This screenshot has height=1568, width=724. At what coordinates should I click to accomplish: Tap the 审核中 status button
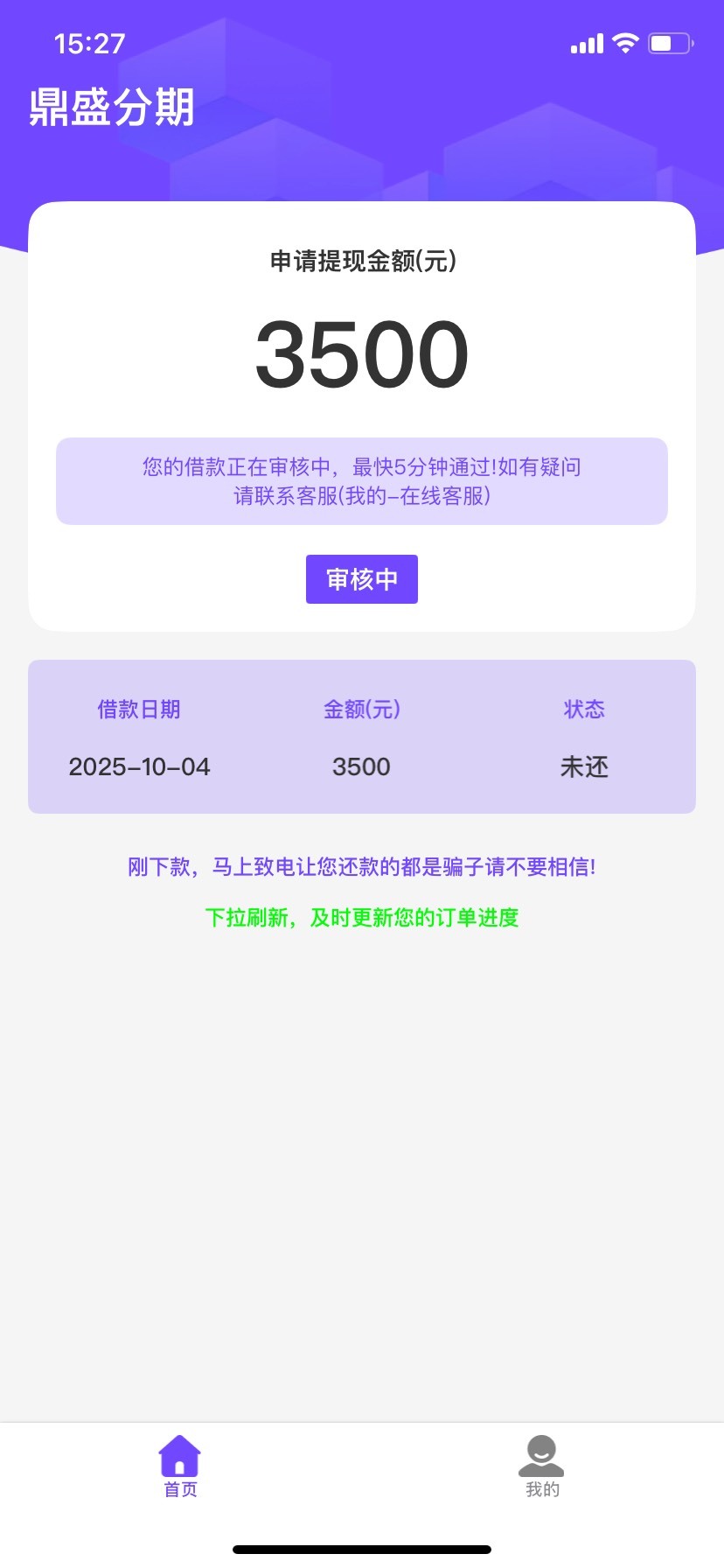point(361,579)
